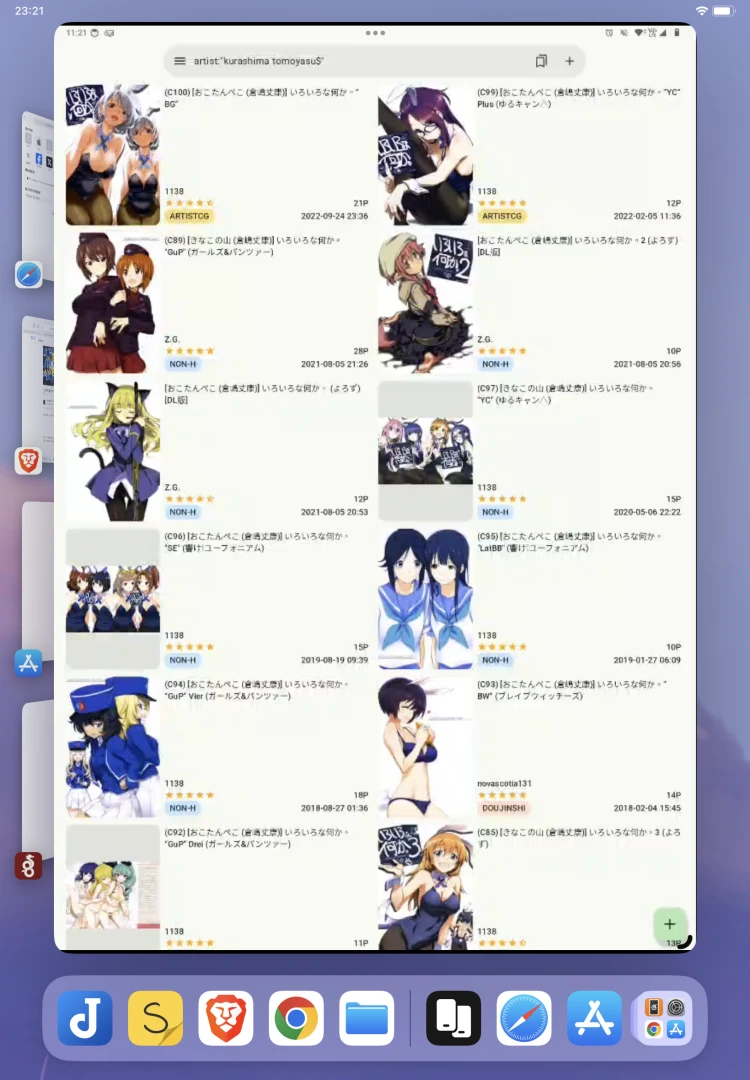The height and width of the screenshot is (1080, 750).
Task: Open the C99 "YC" Plus gallery card
Action: [x=530, y=155]
